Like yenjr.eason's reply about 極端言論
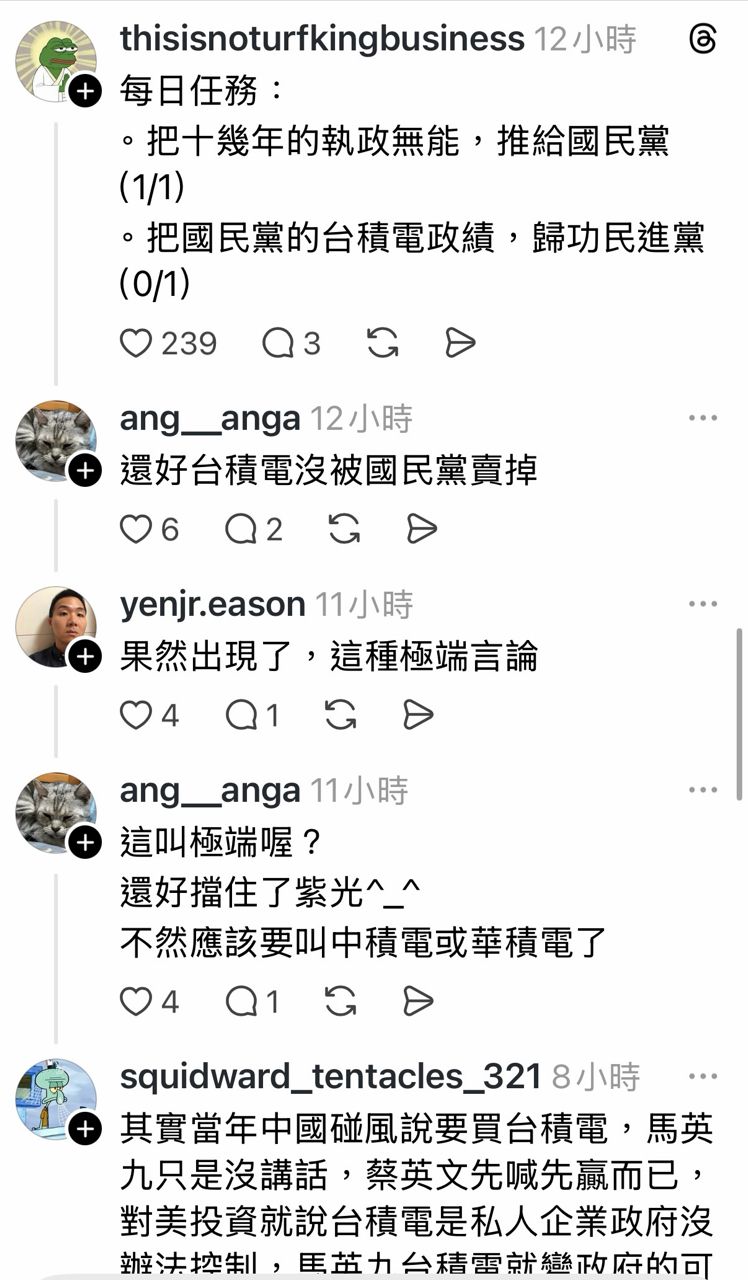Viewport: 748px width, 1280px height. [136, 714]
